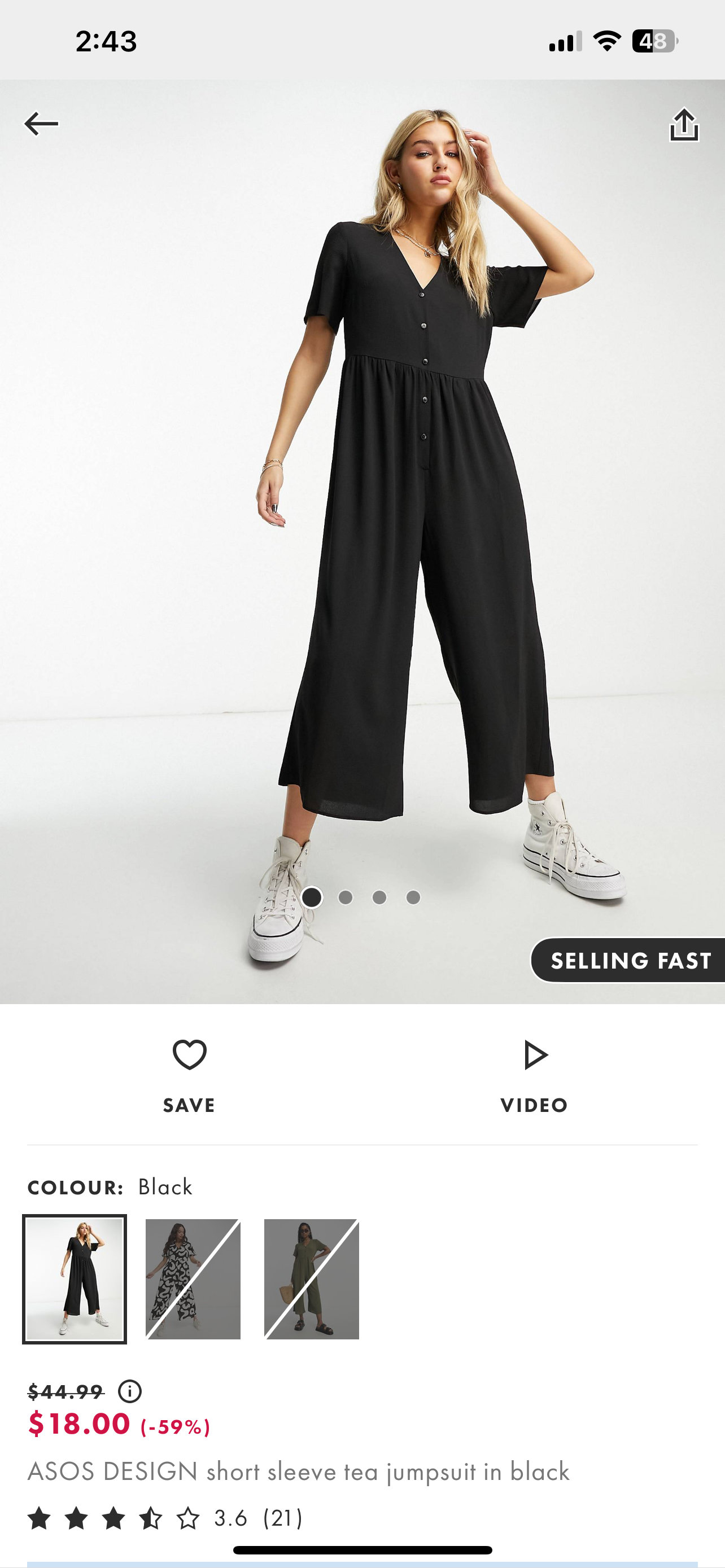Choose the black and white print colour
Viewport: 725px width, 1568px height.
point(193,1279)
